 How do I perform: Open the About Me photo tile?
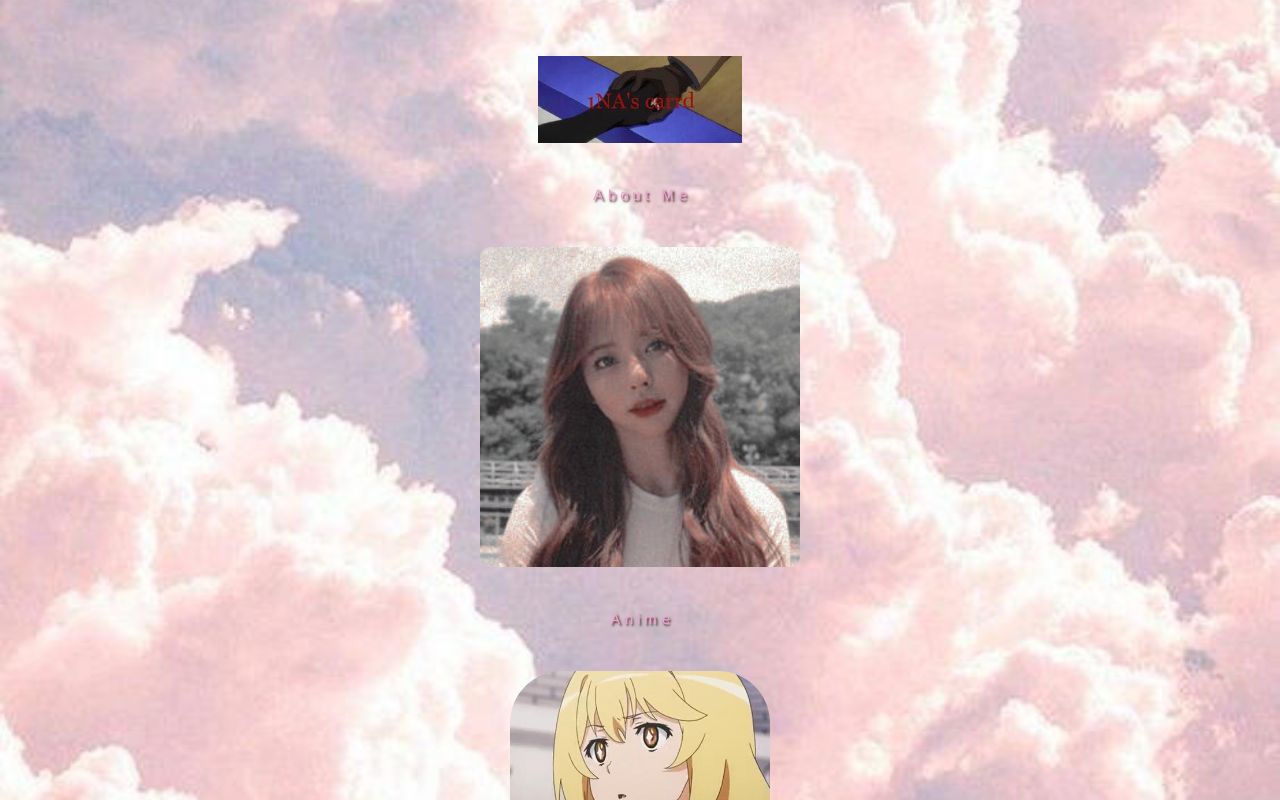(x=640, y=407)
